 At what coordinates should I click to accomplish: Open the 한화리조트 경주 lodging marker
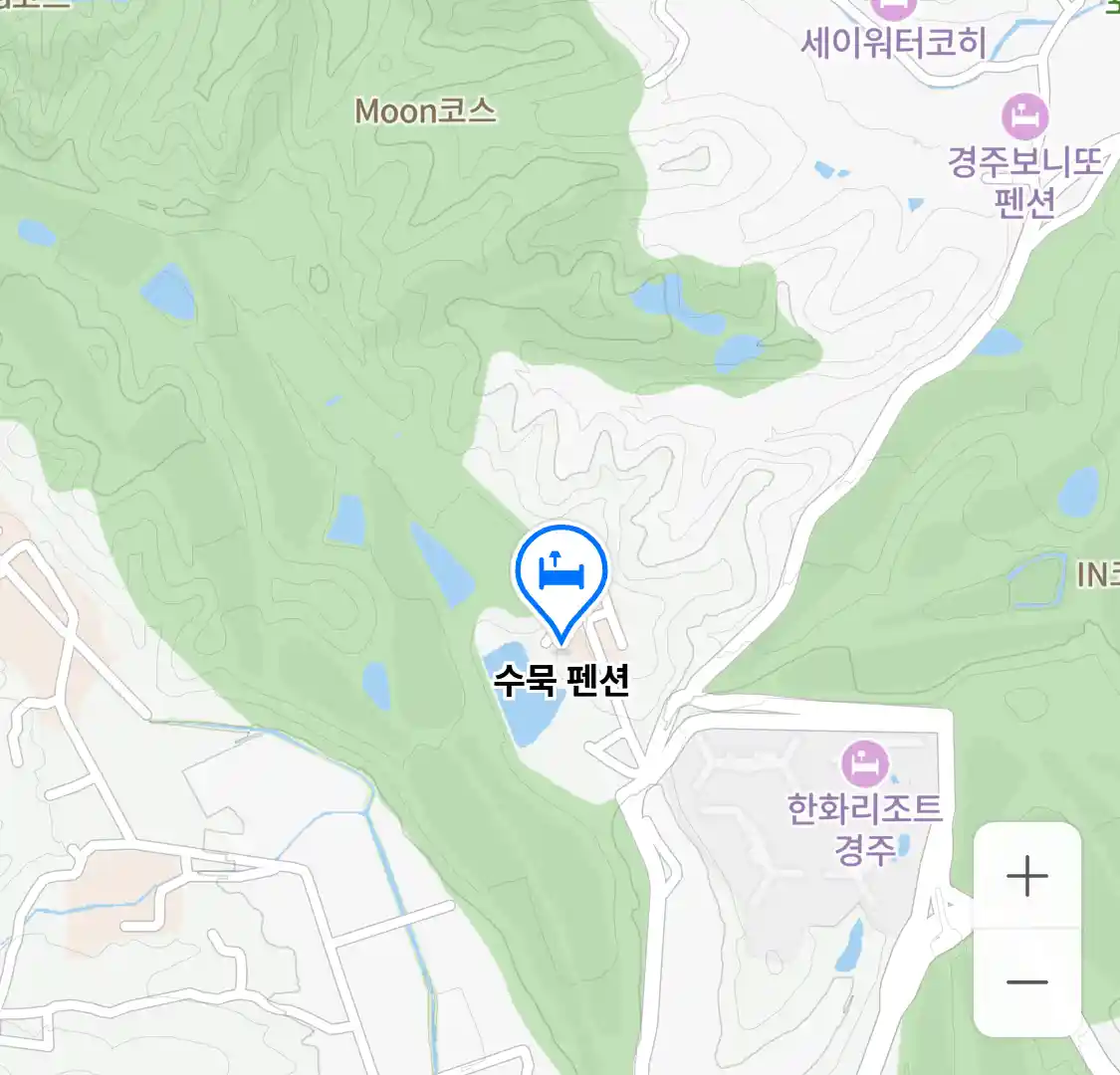coord(864,763)
